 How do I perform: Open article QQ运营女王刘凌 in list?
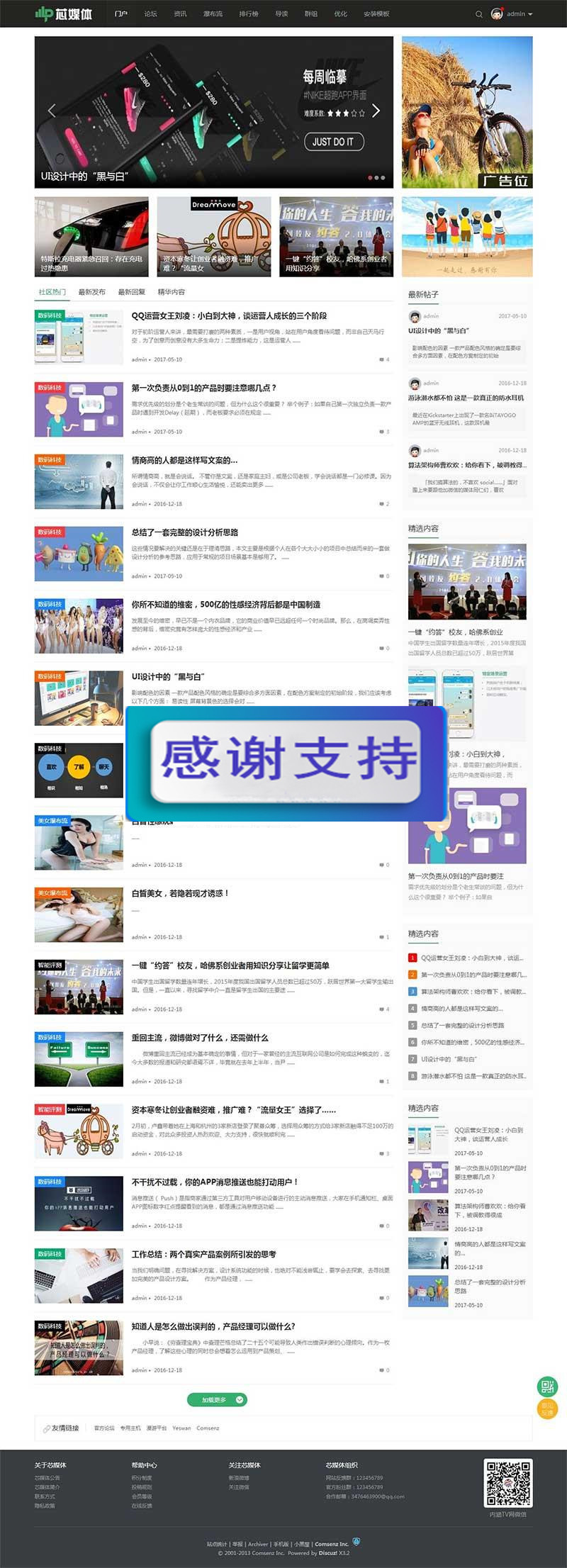click(x=229, y=316)
